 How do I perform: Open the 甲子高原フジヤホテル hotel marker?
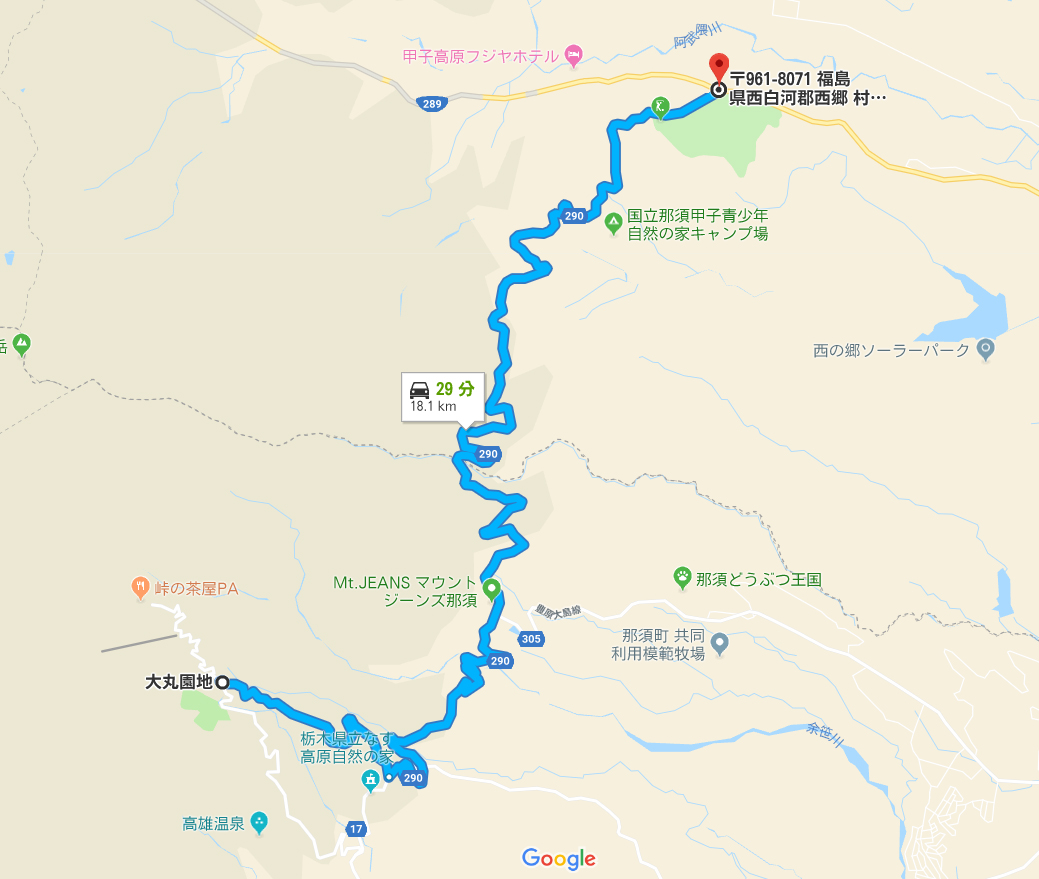click(x=573, y=54)
